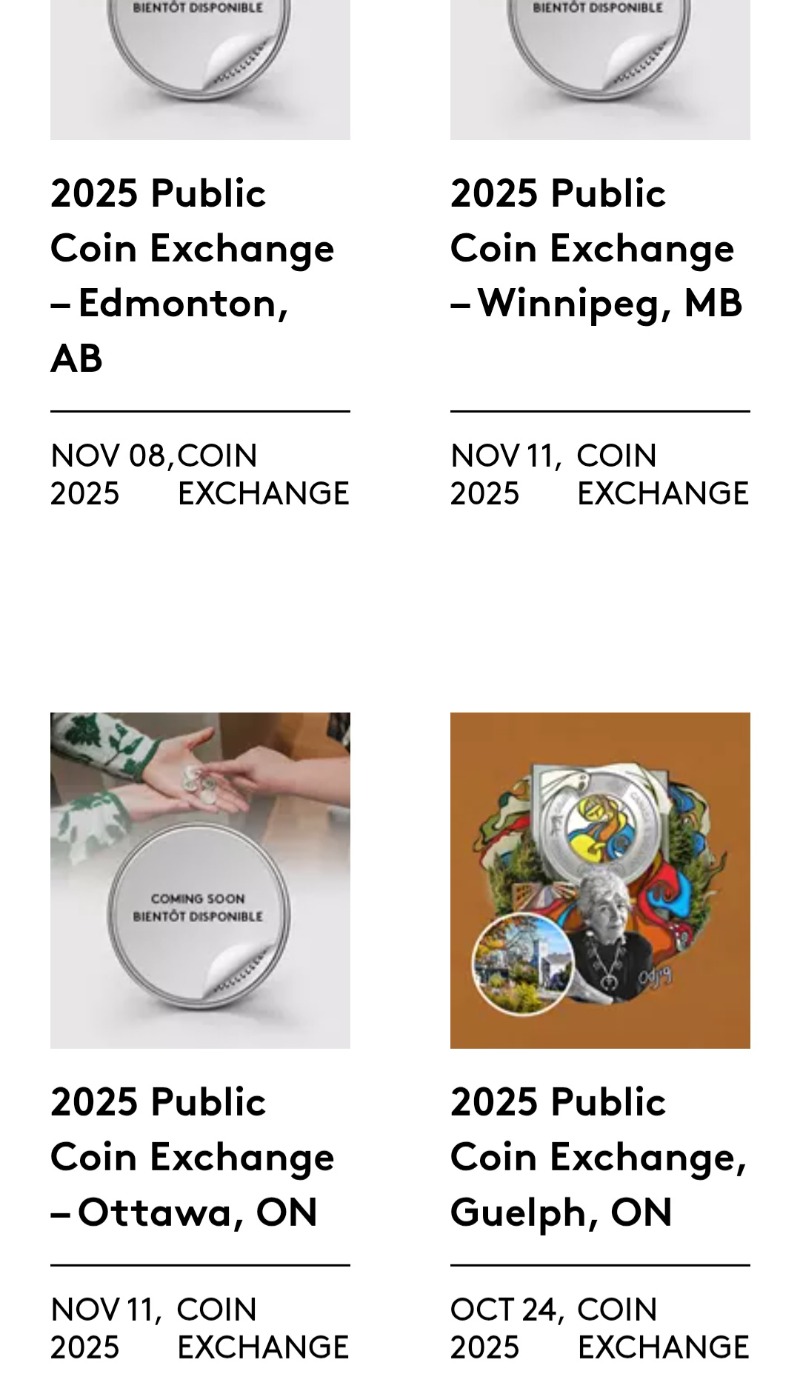The height and width of the screenshot is (1394, 800).
Task: Tap the 2025 Public Coin Exchange – Ottawa, ON title
Action: [x=192, y=1157]
